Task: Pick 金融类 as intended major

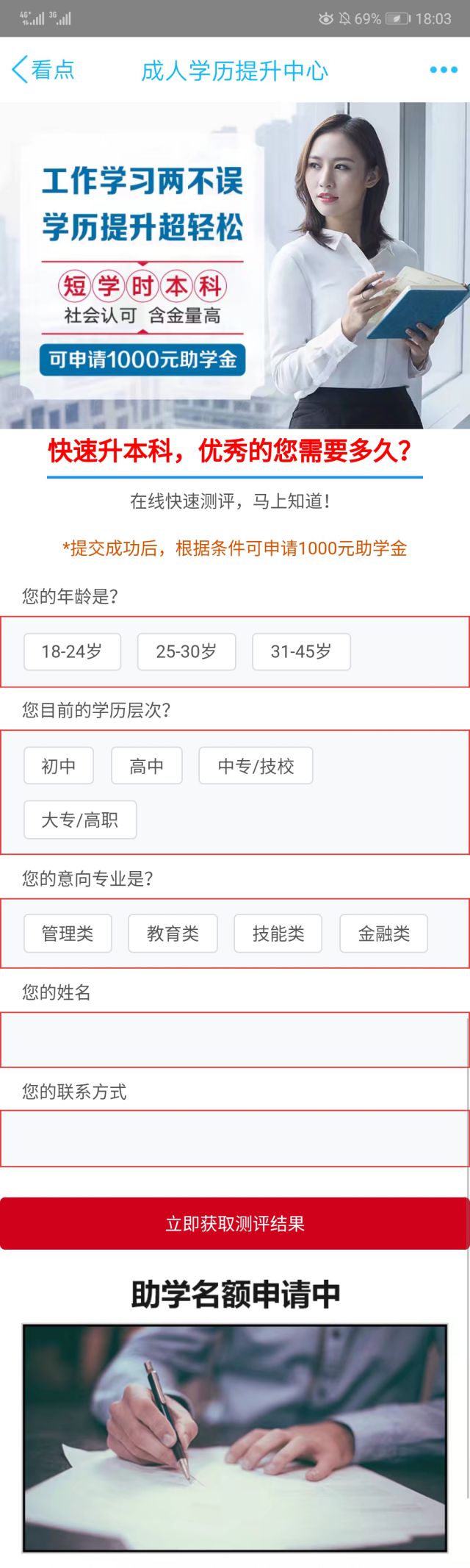Action: coord(383,934)
